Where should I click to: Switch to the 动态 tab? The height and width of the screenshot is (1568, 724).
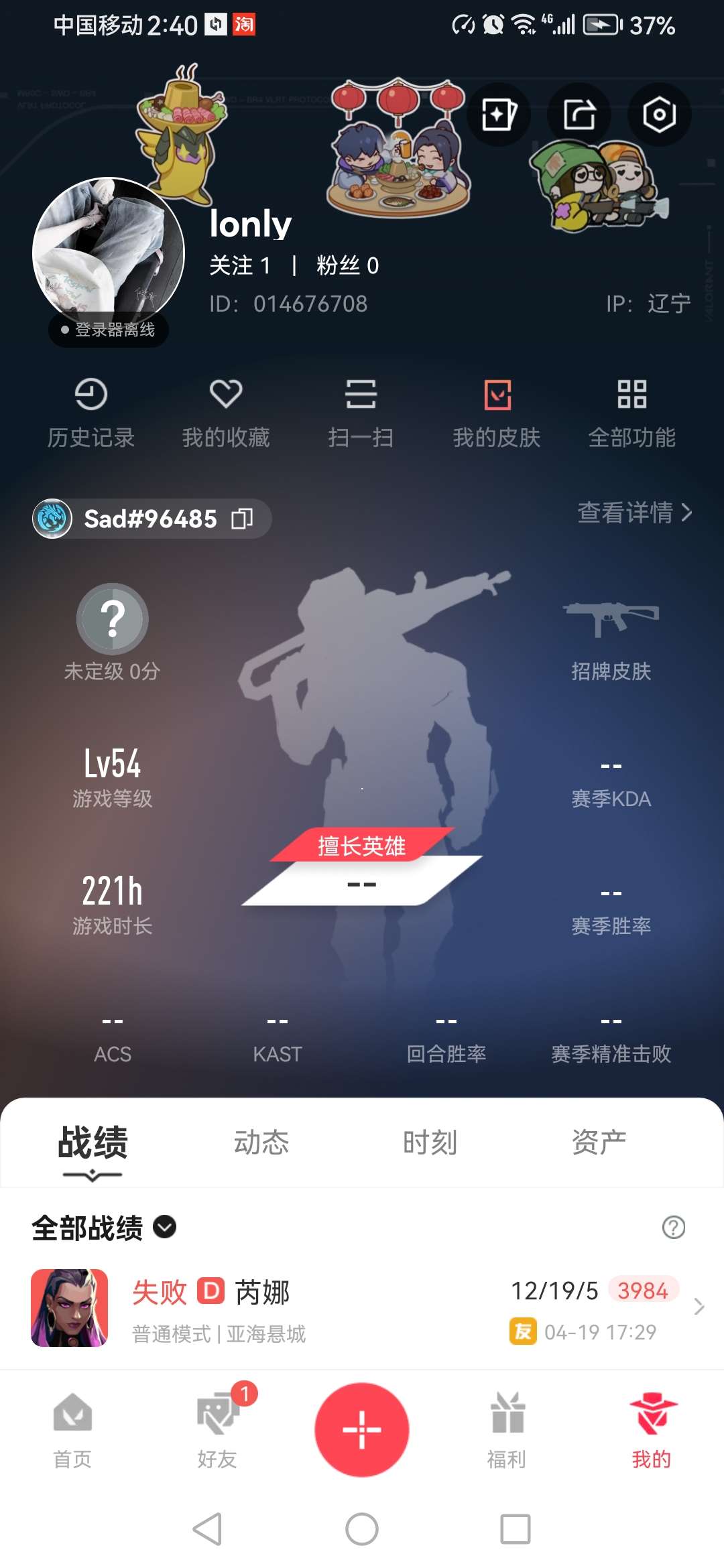point(261,1142)
